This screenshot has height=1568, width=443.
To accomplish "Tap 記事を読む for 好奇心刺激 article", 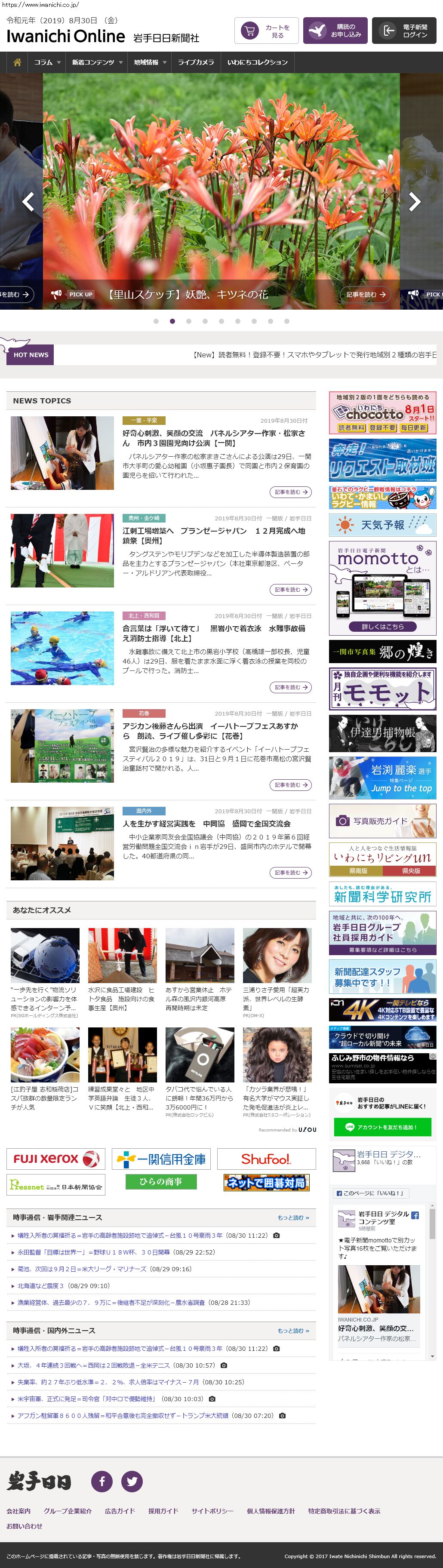I will [290, 492].
